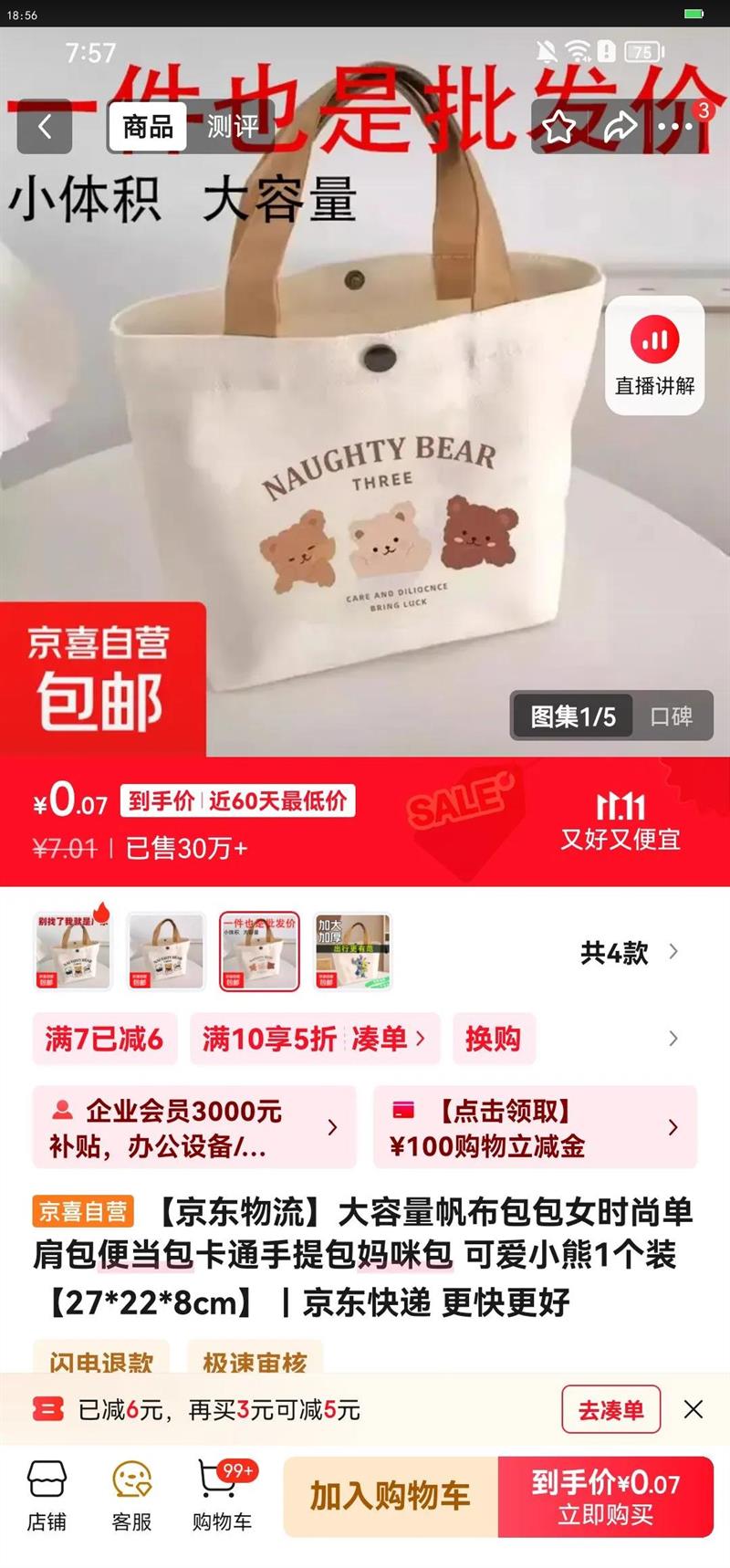Switch to the 测评 tab

[x=232, y=126]
